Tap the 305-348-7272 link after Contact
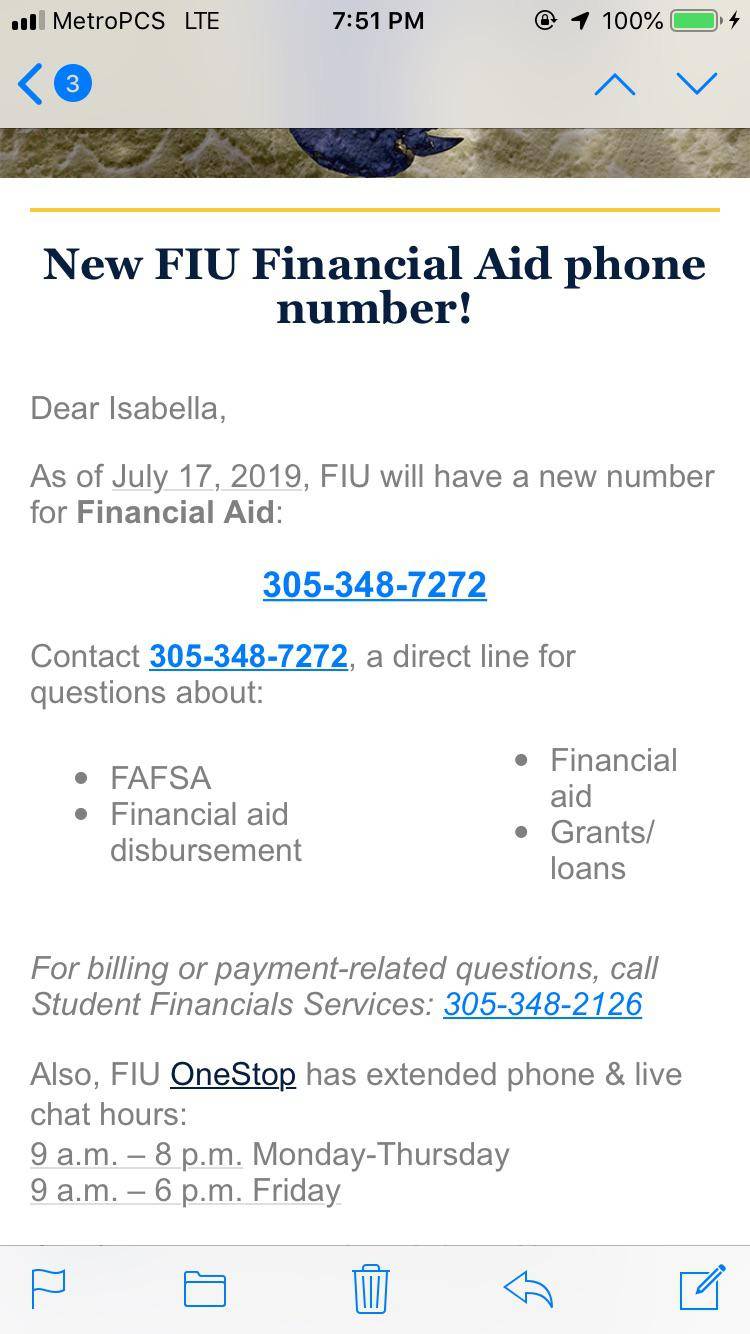Viewport: 750px width, 1334px height. click(248, 657)
